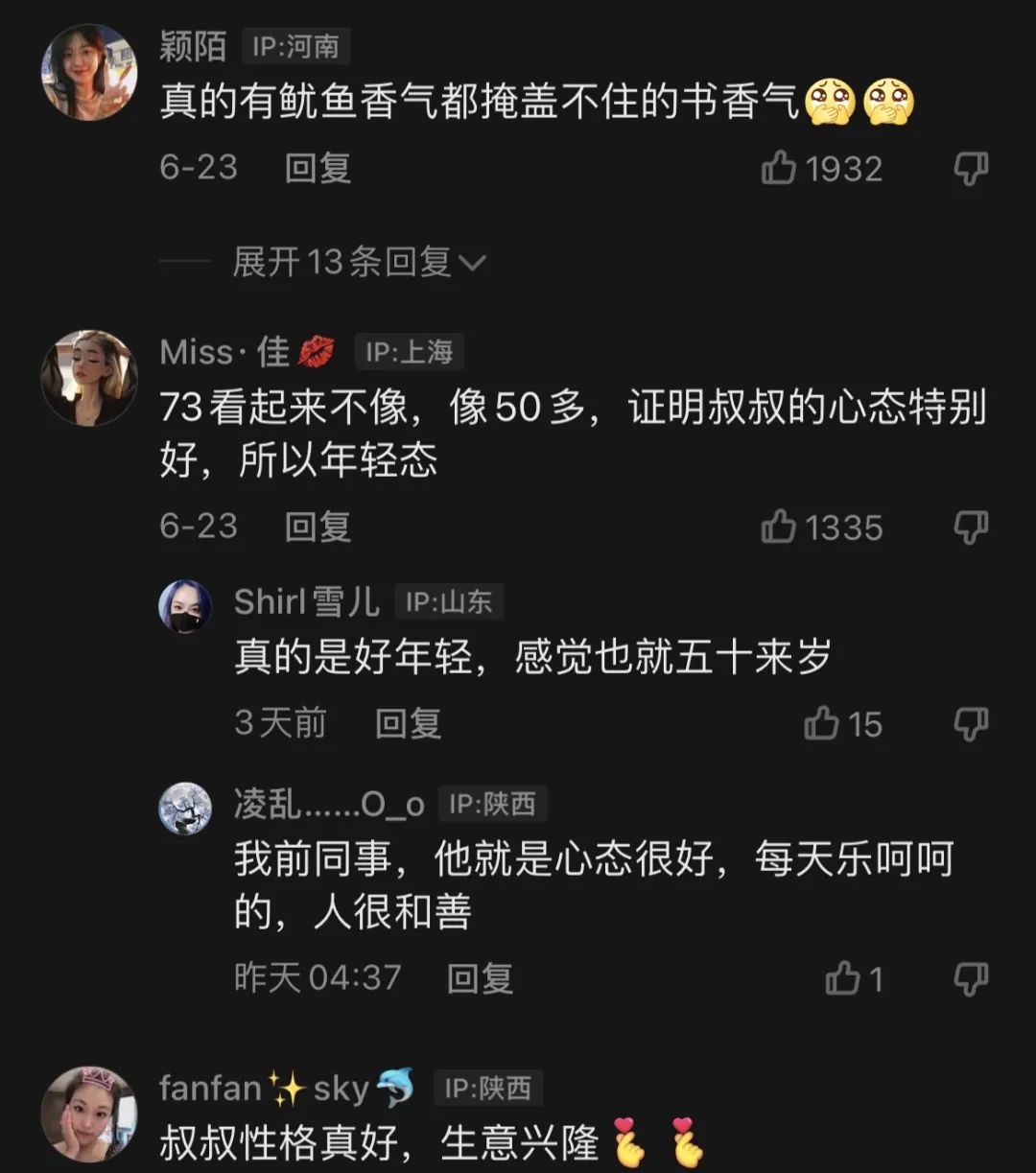Dislike 凌乱……O_o's reply
This screenshot has width=1036, height=1173.
point(970,979)
